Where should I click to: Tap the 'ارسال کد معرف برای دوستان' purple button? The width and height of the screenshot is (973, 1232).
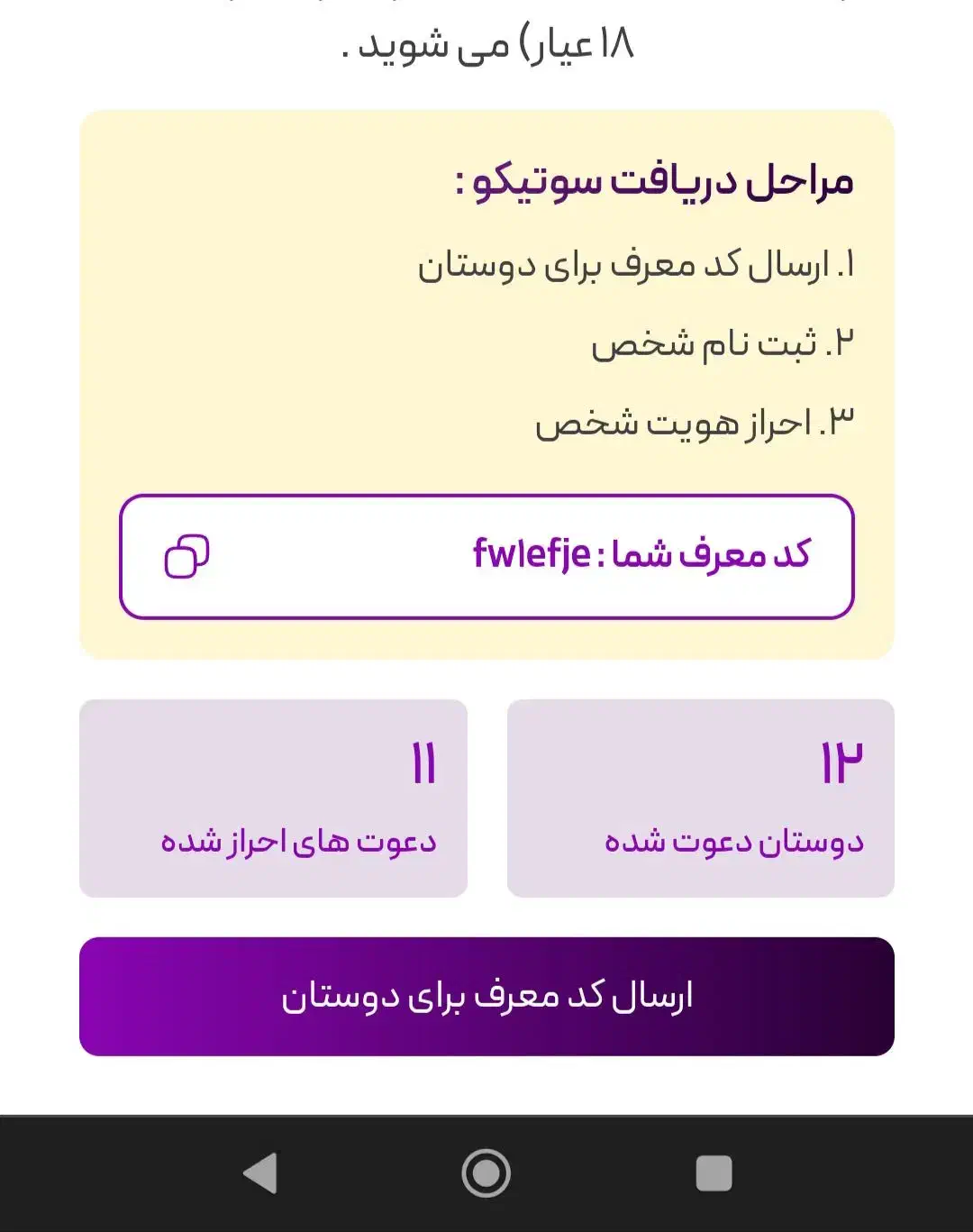coord(486,997)
